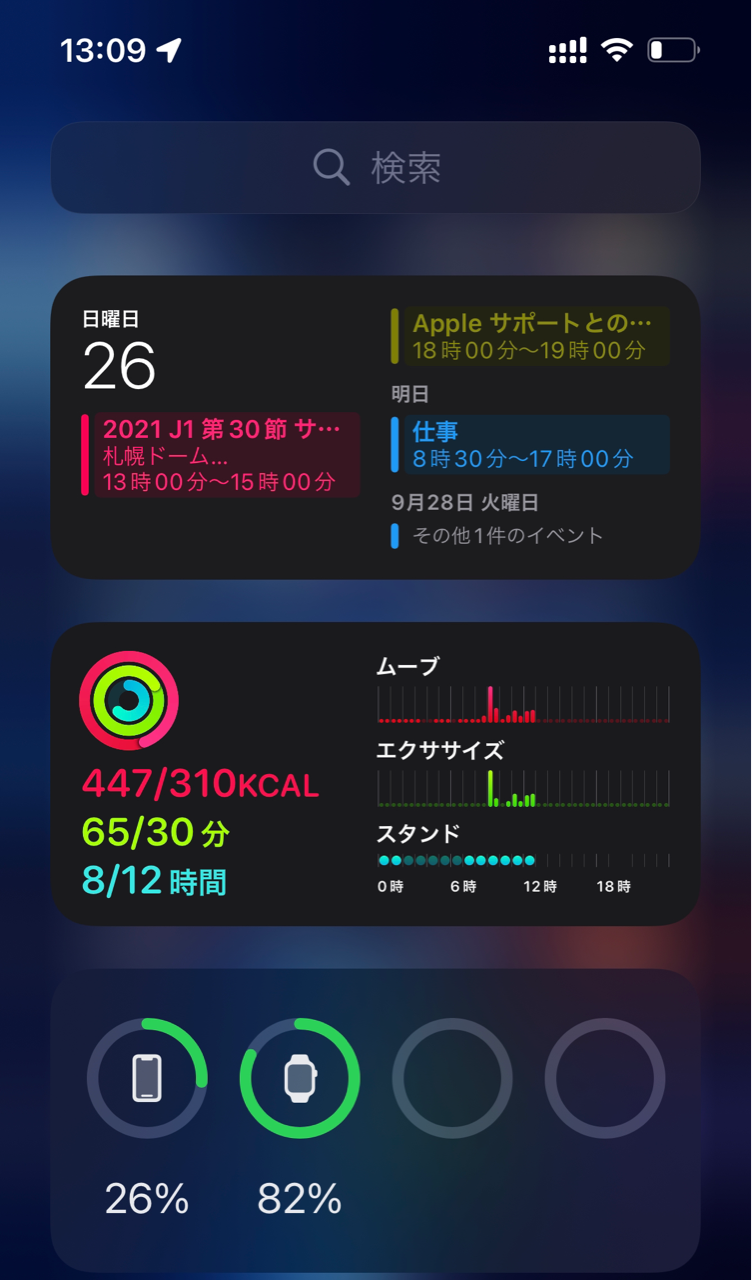Open the 2021 J1 第30節 calendar event

220,455
